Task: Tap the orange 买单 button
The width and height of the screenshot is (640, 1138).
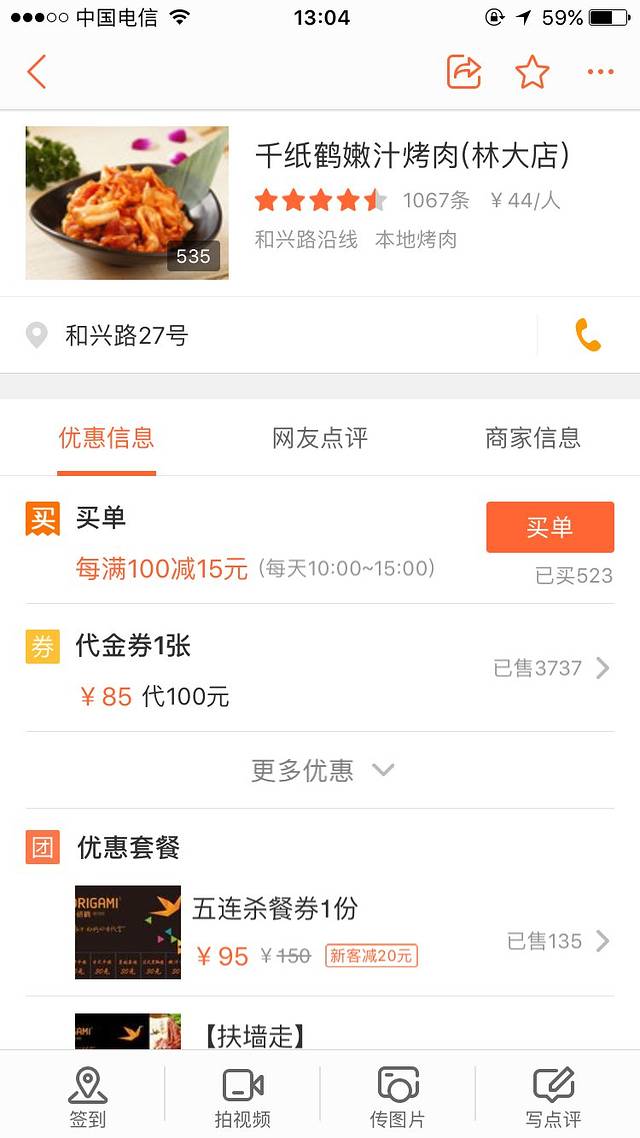Action: [550, 527]
